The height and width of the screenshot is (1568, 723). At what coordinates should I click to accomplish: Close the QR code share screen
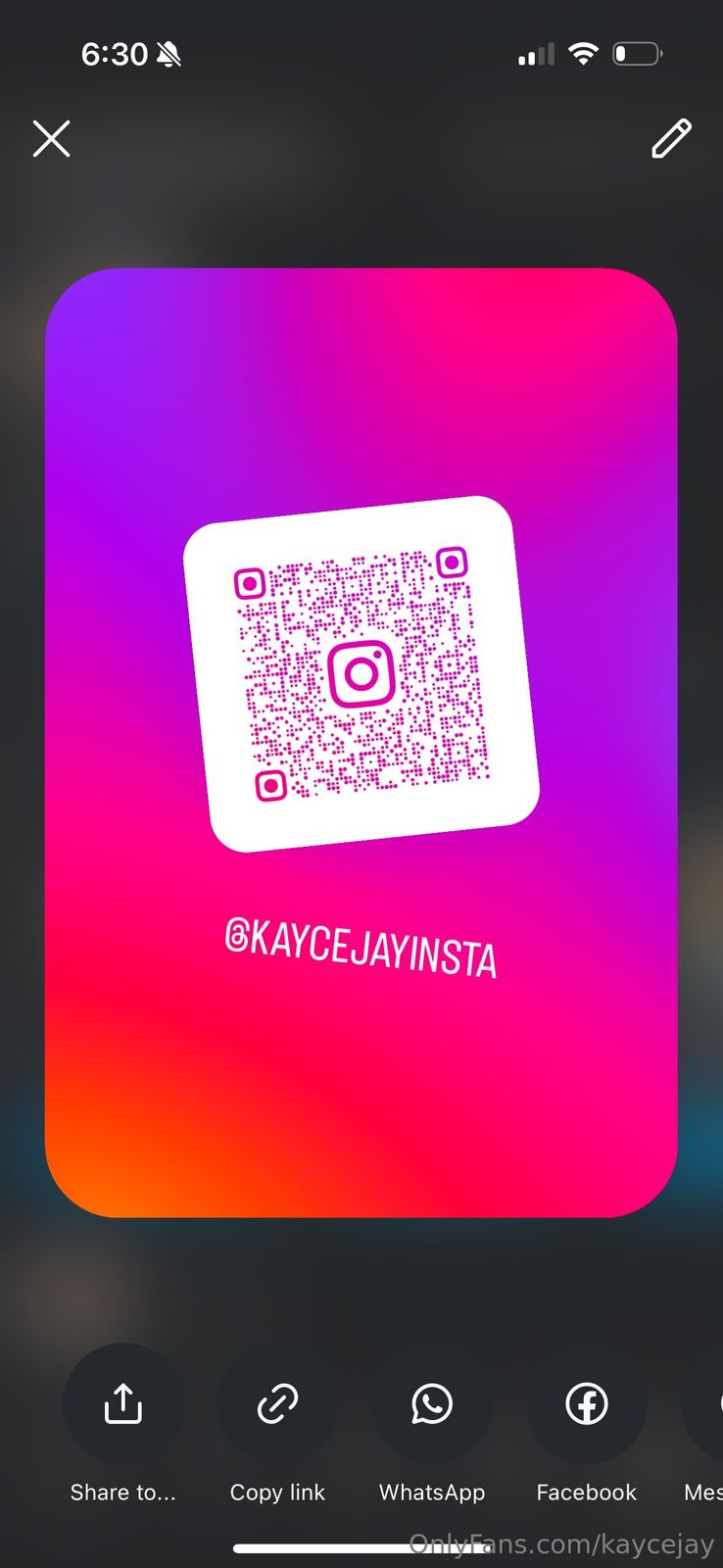pos(51,138)
